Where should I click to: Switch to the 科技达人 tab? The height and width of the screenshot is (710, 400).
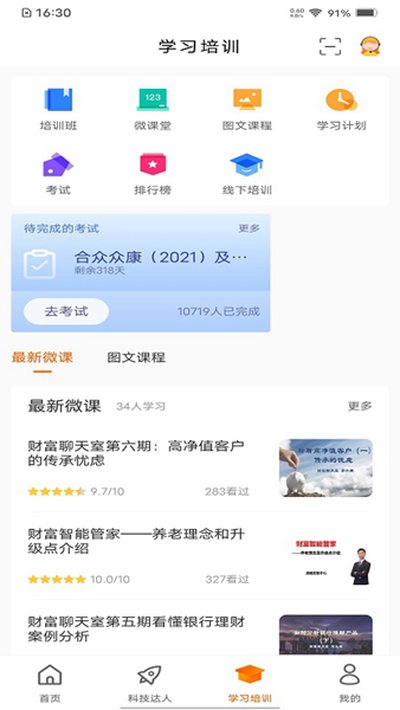click(149, 683)
